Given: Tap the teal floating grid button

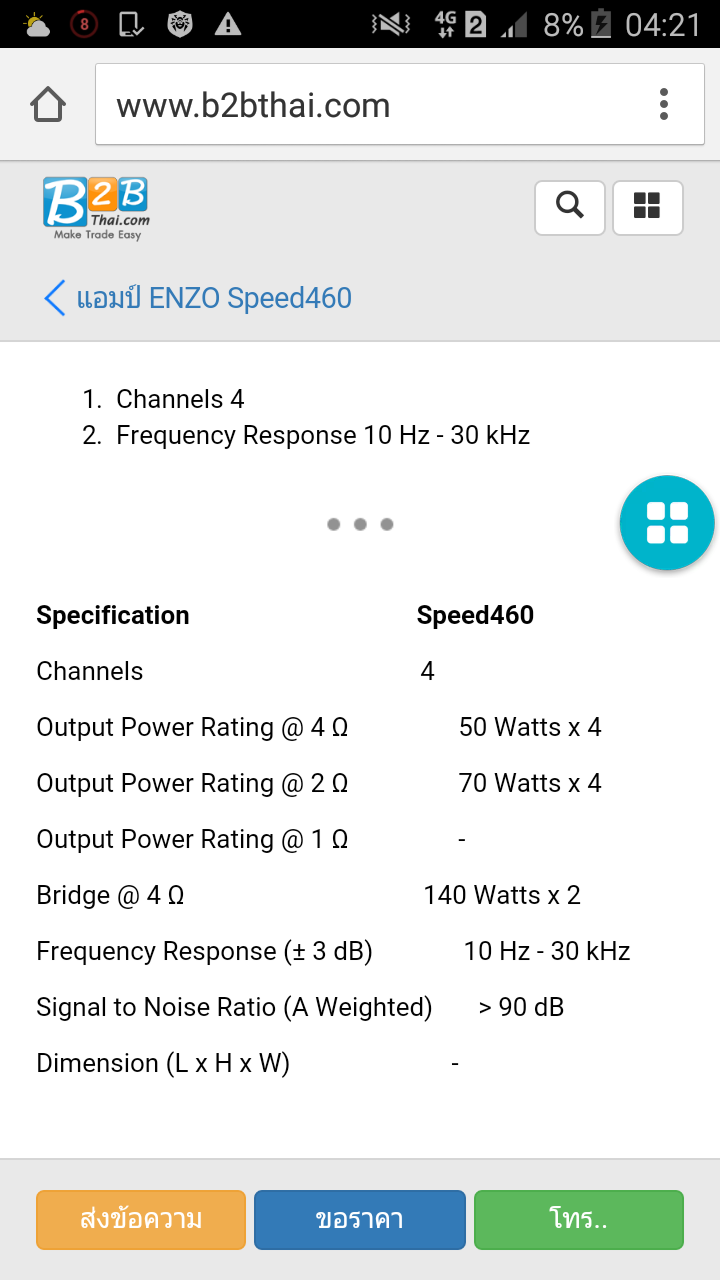Looking at the screenshot, I should [x=667, y=523].
